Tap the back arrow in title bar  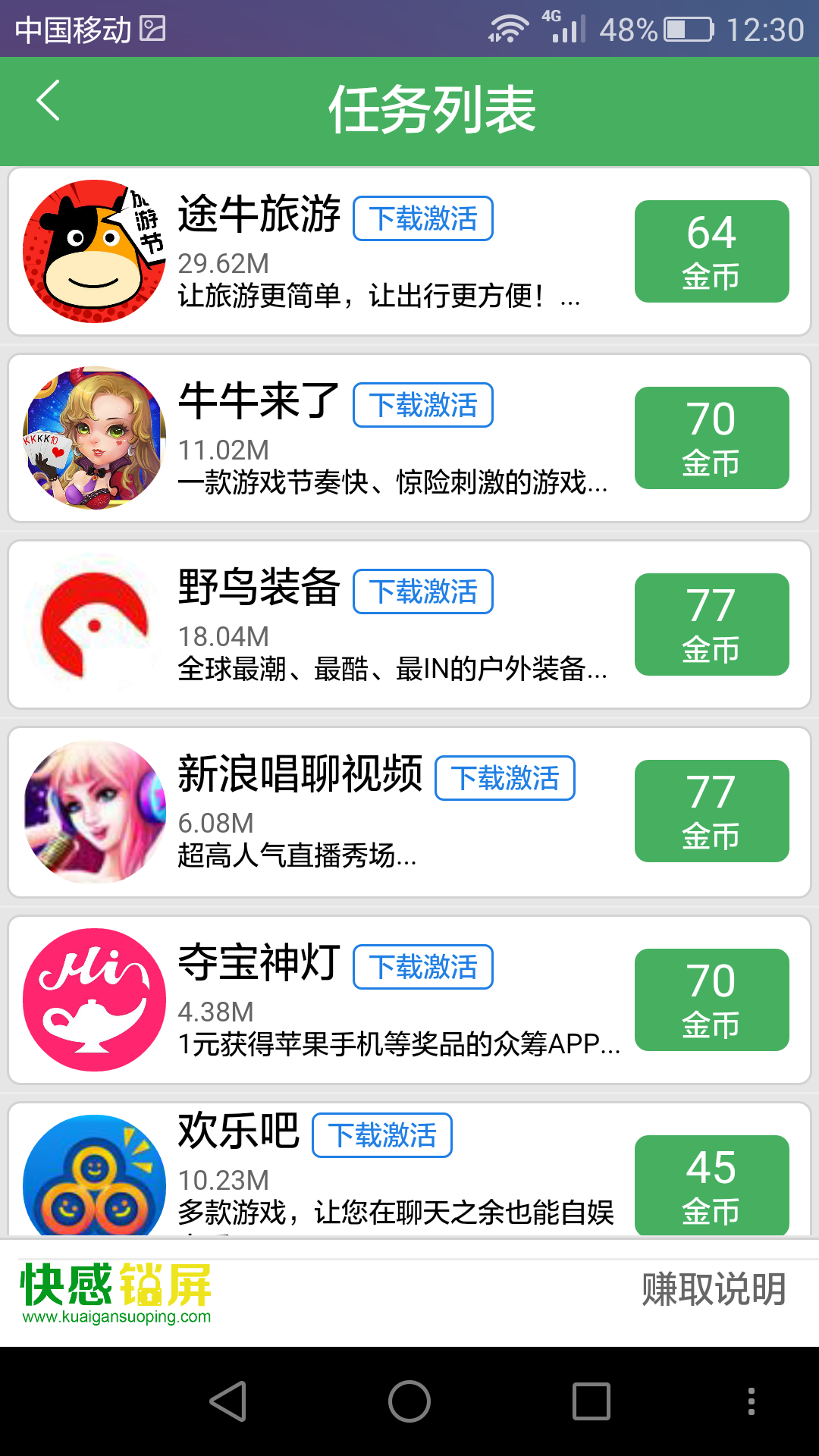[x=49, y=102]
